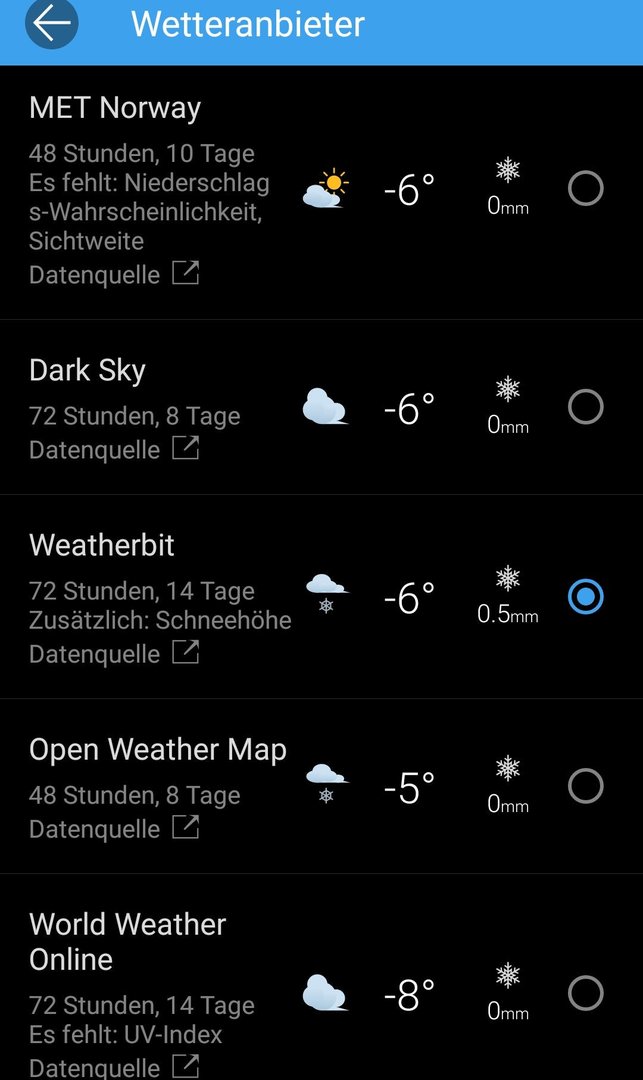
Task: Choose Dark Sky radio button
Action: tap(586, 407)
